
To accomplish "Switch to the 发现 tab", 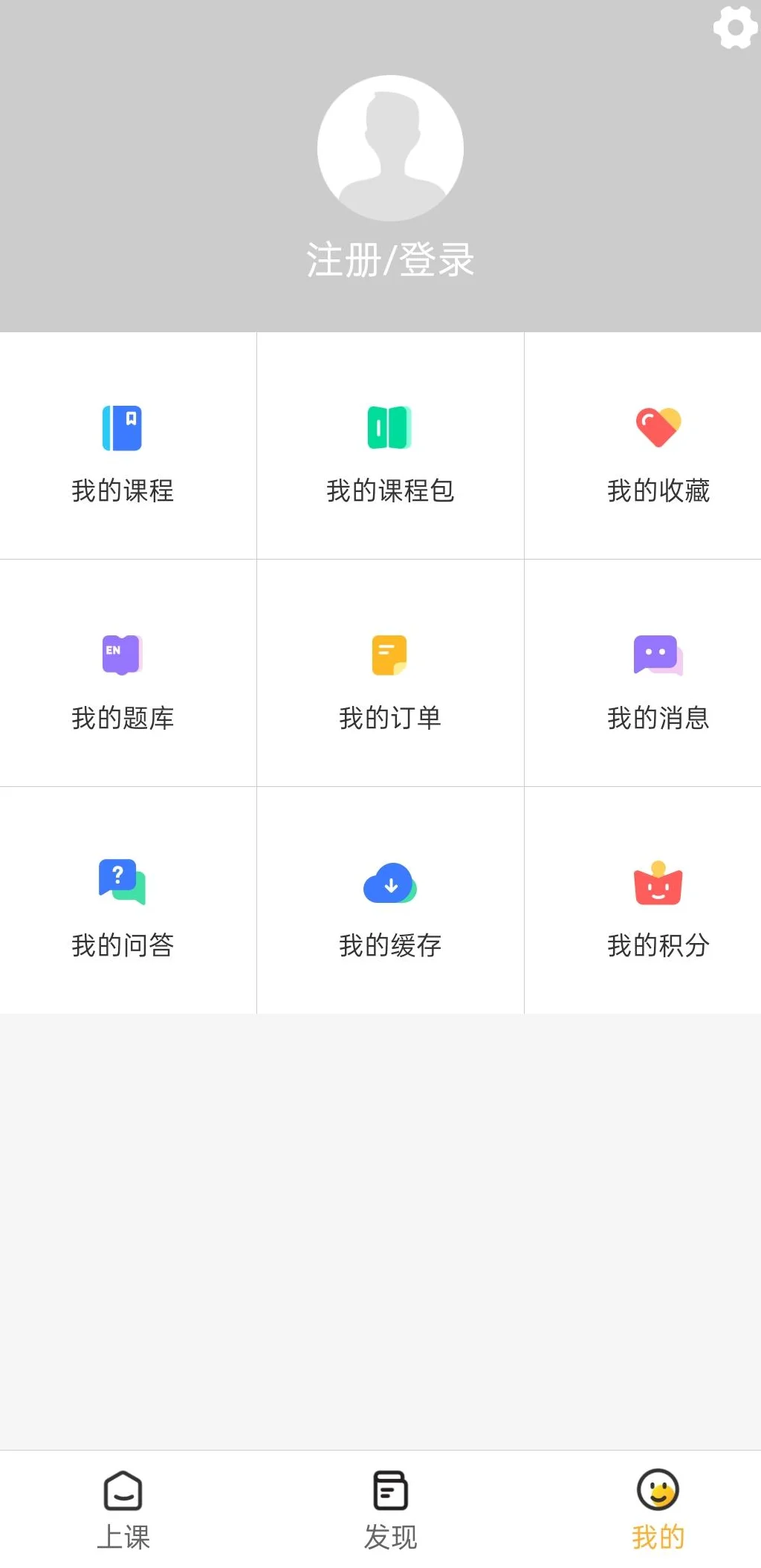I will [389, 1509].
